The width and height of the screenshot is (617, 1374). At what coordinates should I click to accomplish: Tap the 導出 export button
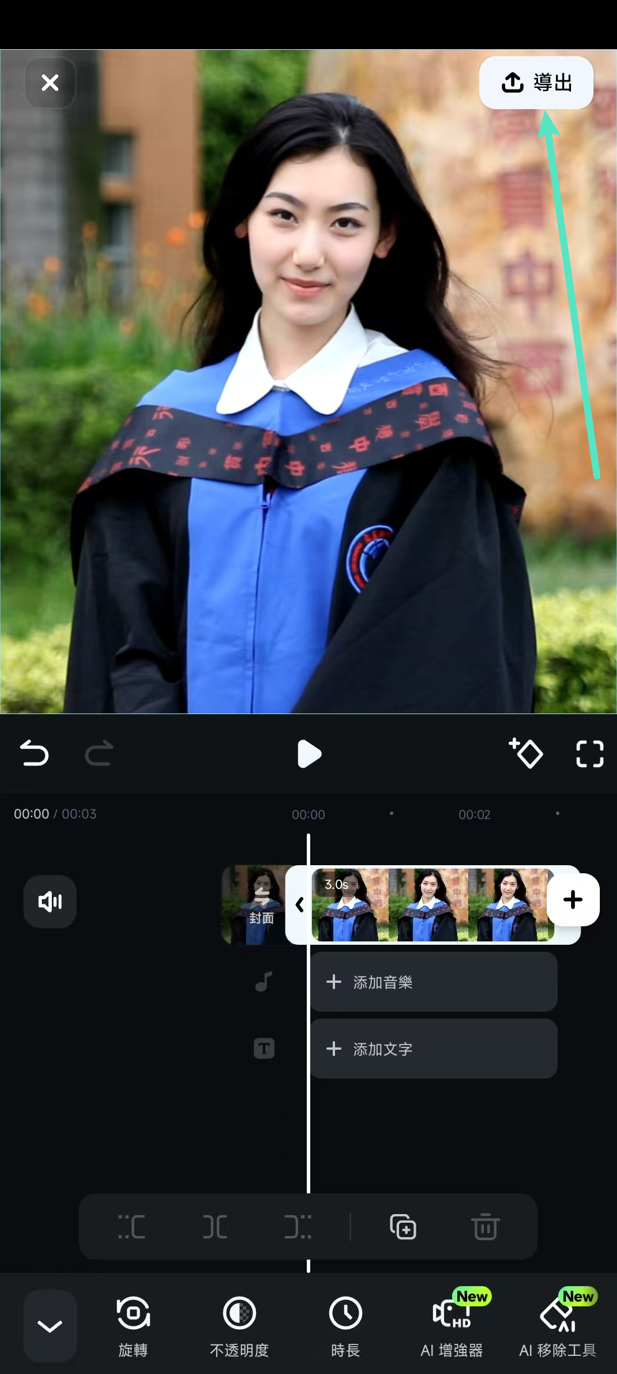coord(536,83)
